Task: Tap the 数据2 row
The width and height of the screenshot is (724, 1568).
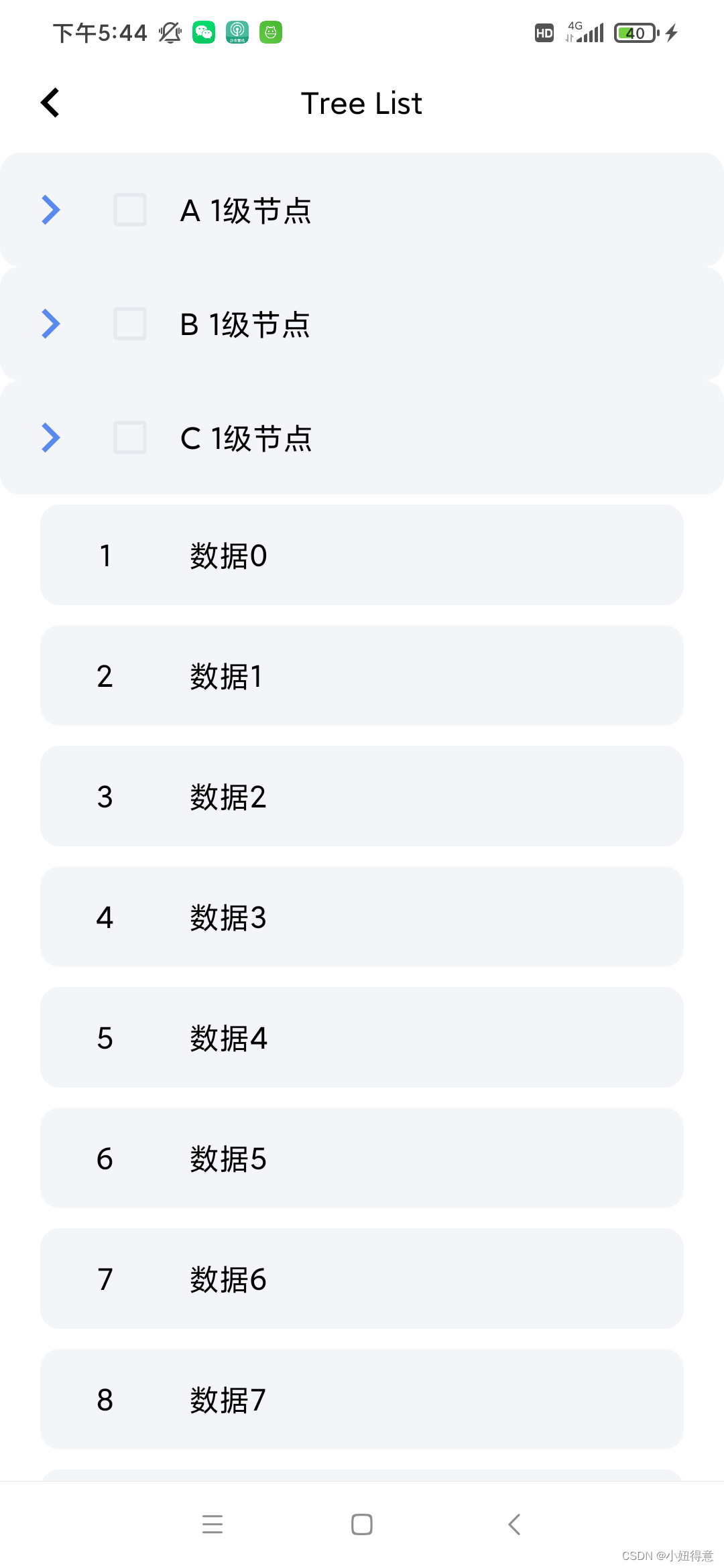Action: tap(362, 796)
